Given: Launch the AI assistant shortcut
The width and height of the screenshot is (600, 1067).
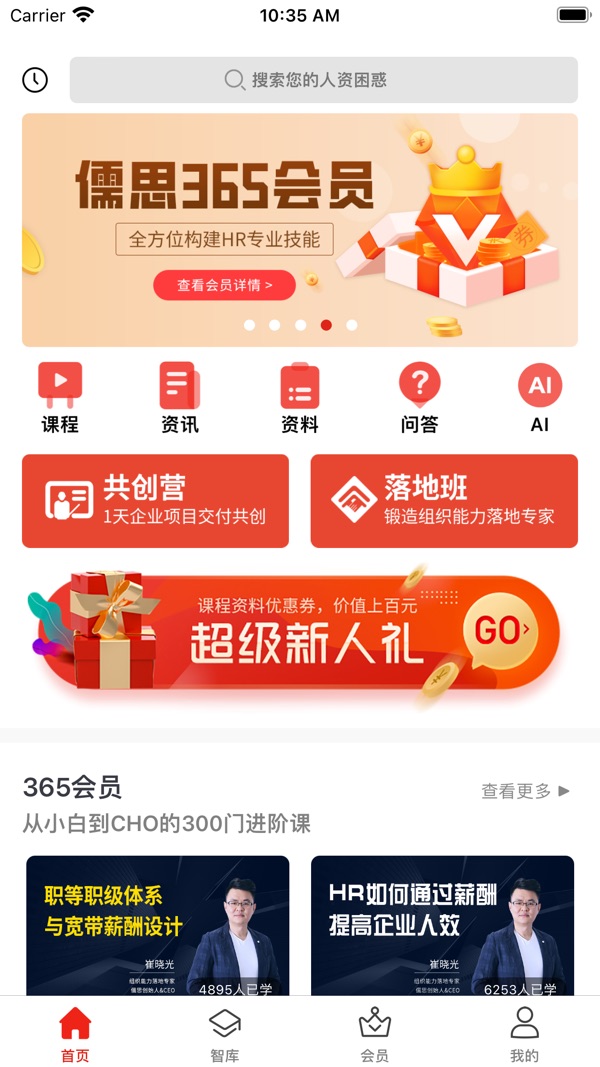Looking at the screenshot, I should [x=540, y=397].
